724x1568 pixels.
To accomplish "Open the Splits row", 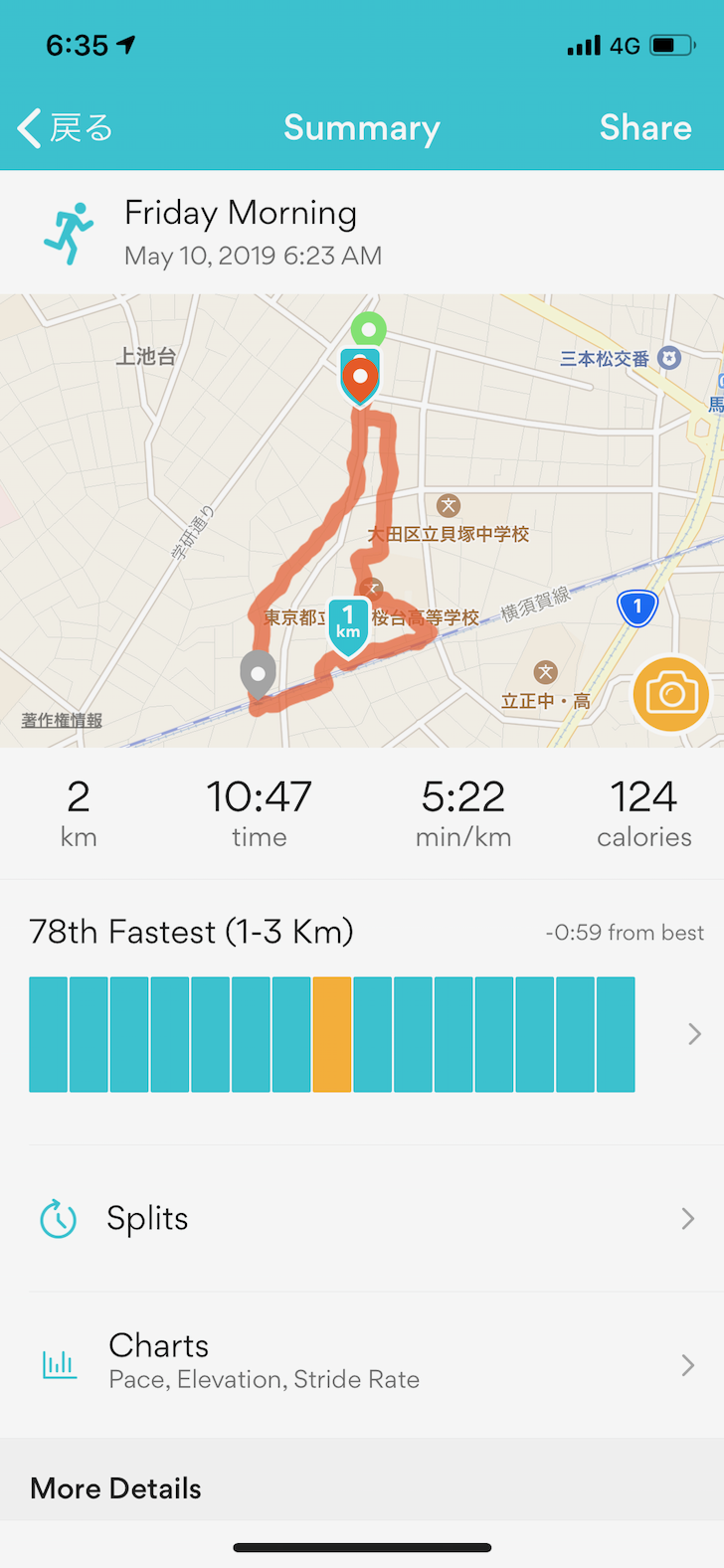I will pos(362,1219).
